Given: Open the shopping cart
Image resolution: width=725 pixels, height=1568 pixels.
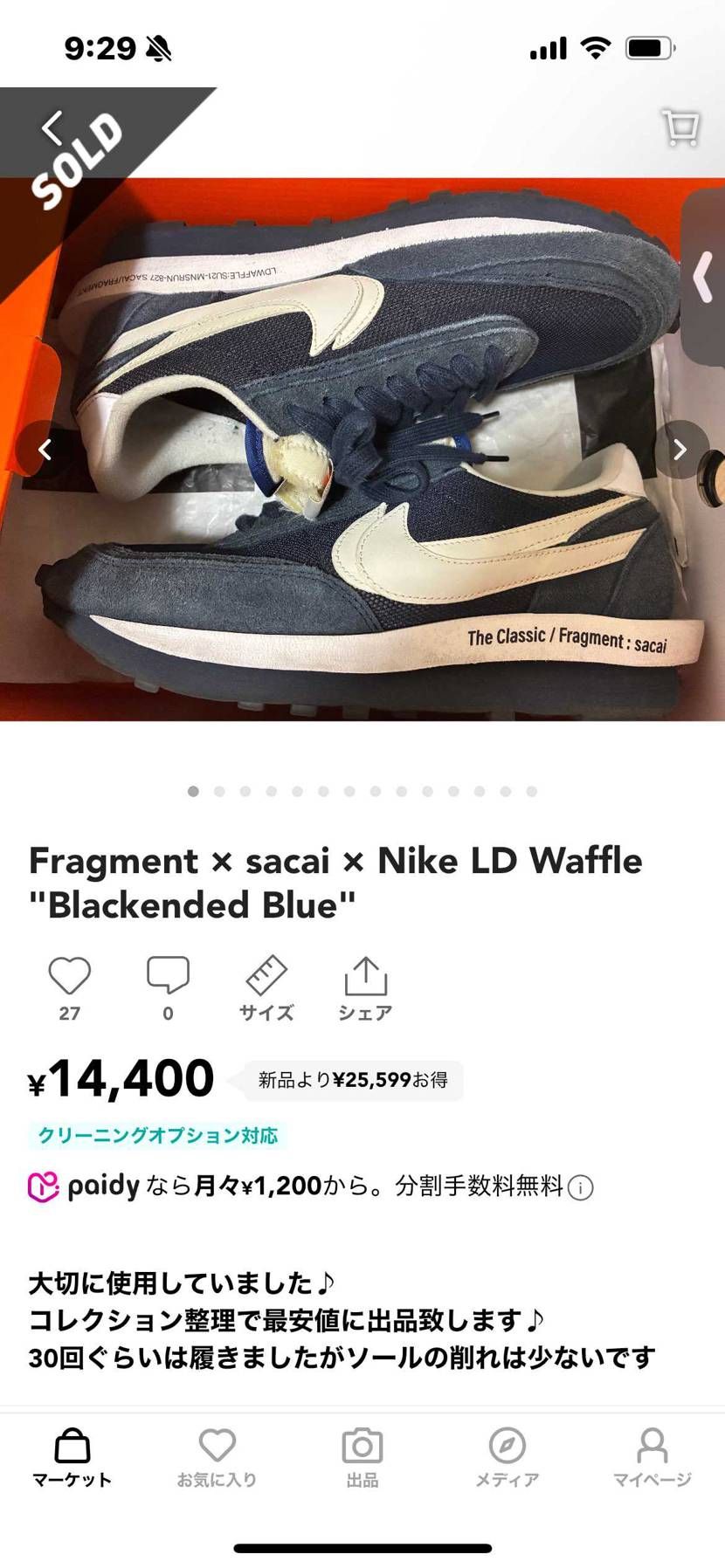Looking at the screenshot, I should point(680,127).
